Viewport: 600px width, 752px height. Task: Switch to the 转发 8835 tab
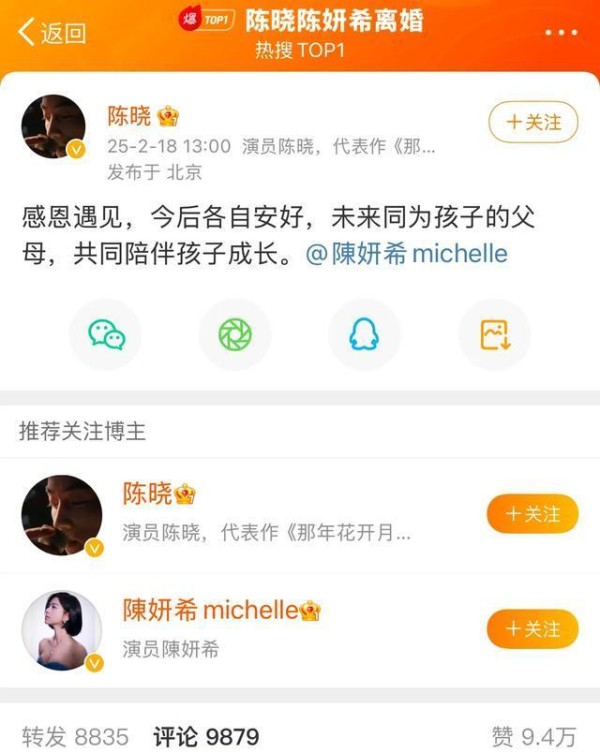tap(74, 737)
